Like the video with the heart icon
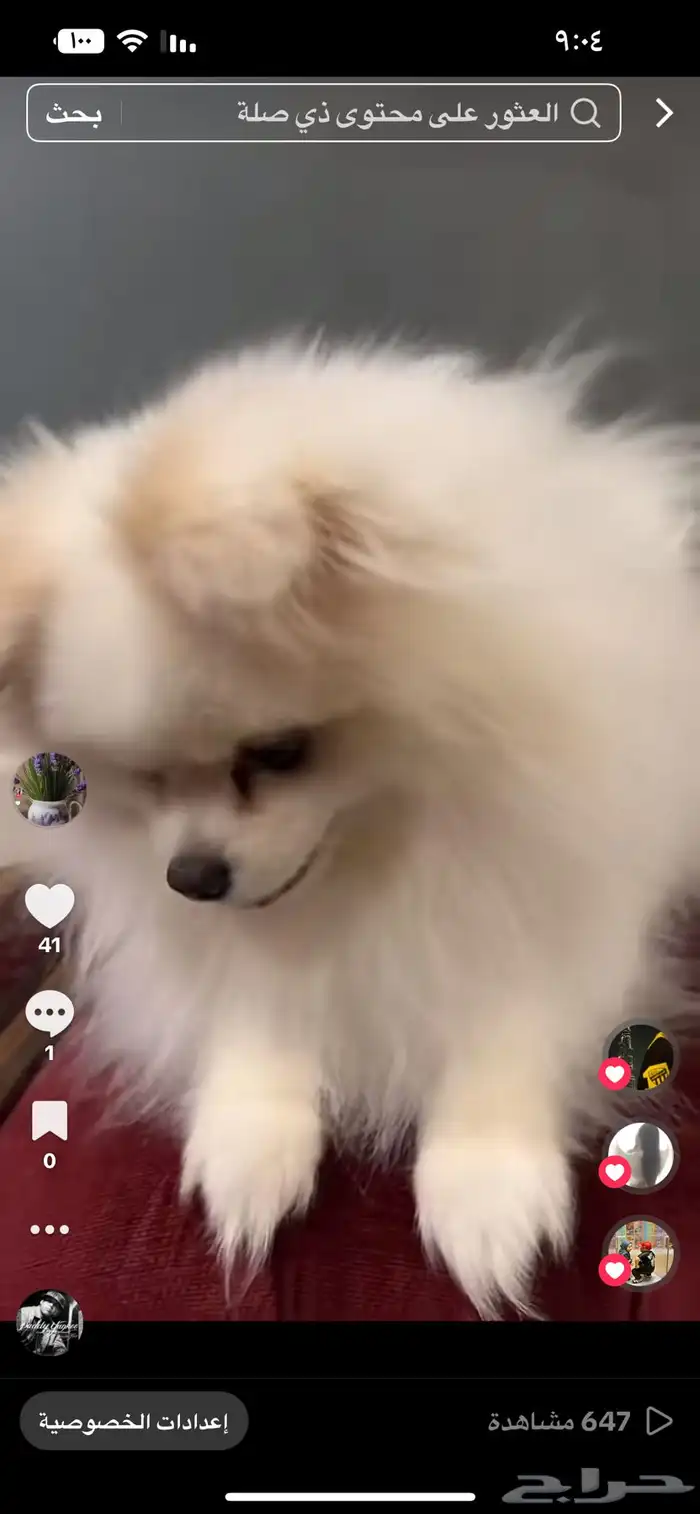700x1514 pixels. tap(49, 906)
